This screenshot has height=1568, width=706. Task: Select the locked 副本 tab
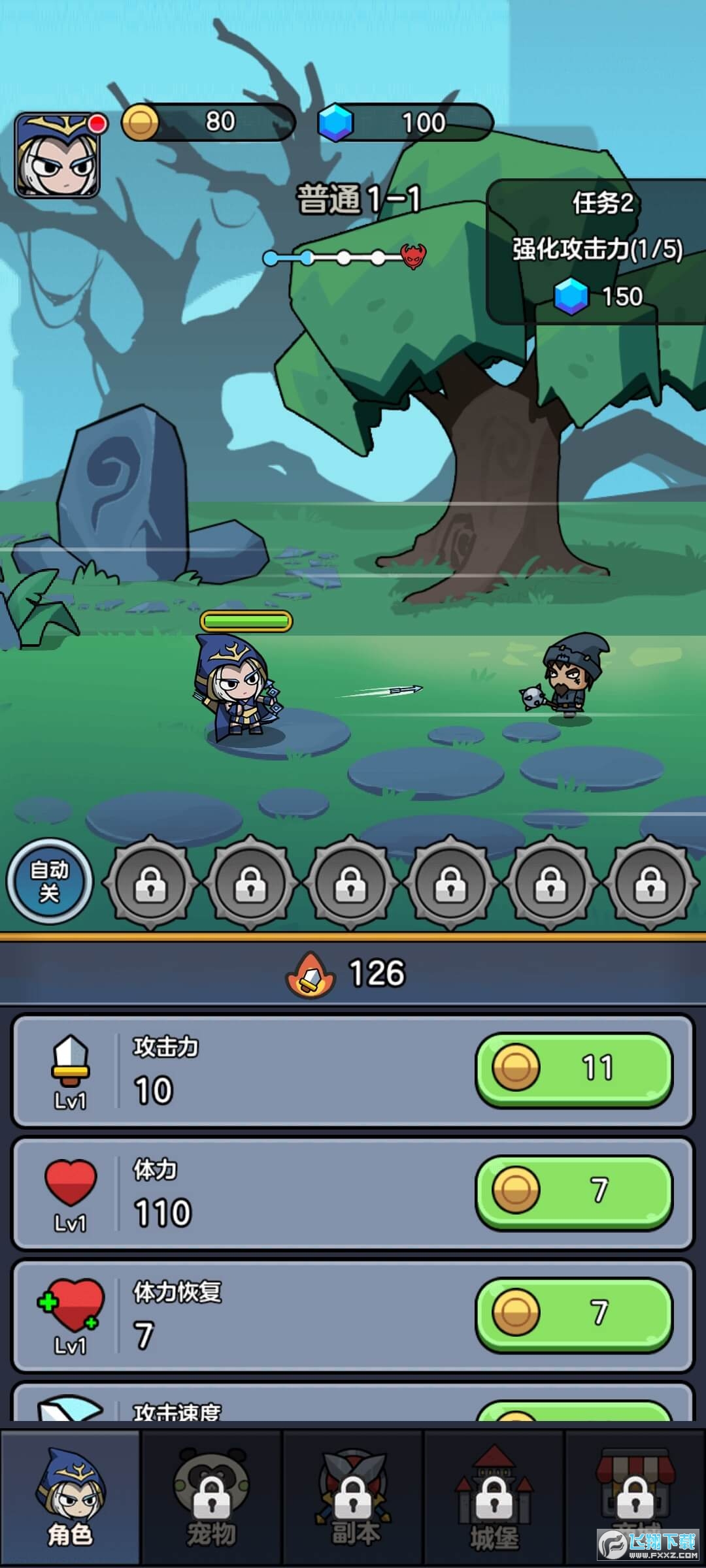[353, 1496]
